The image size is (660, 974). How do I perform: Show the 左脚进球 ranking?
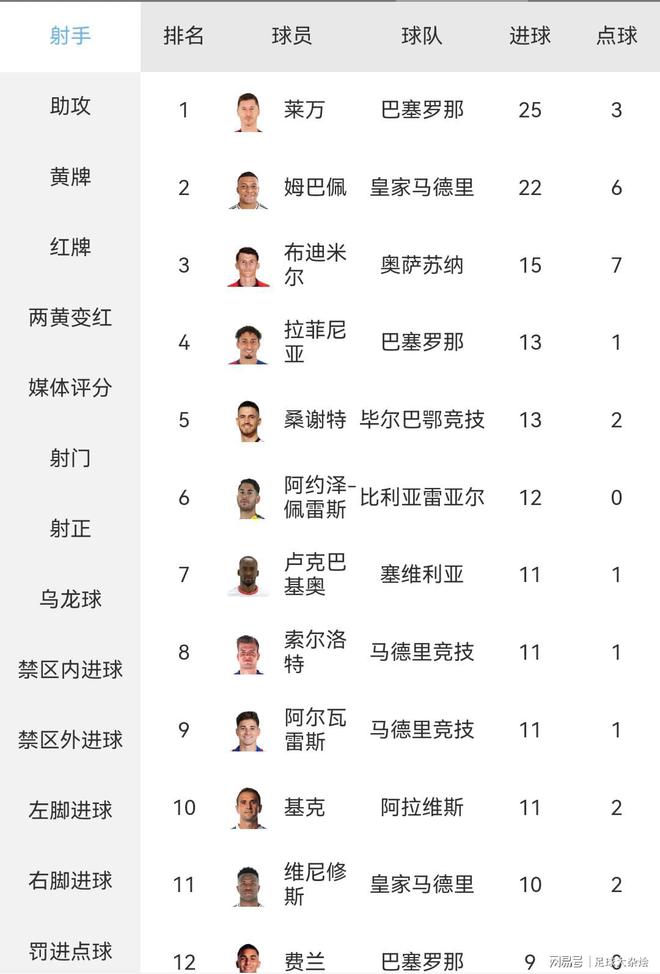70,810
